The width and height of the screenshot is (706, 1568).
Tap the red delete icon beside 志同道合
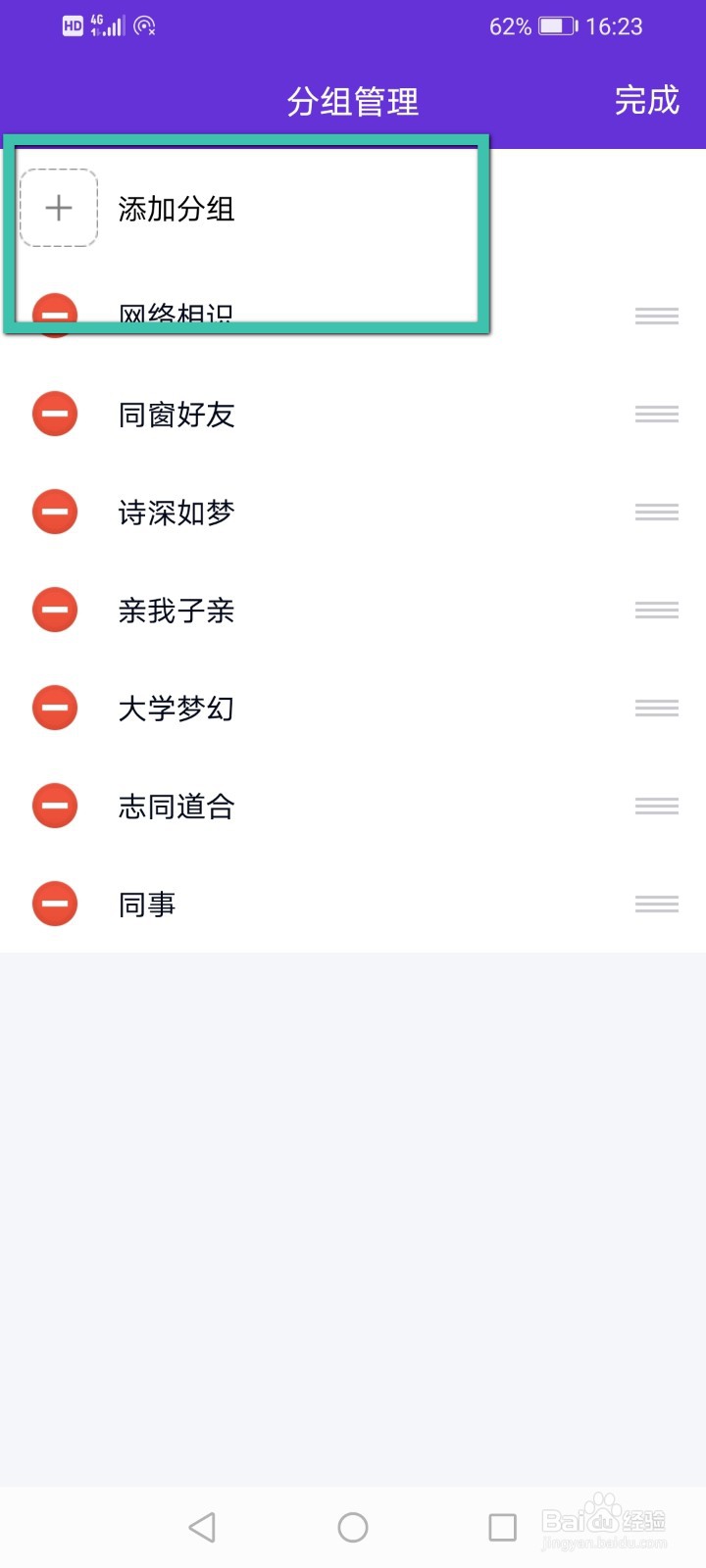coord(55,806)
